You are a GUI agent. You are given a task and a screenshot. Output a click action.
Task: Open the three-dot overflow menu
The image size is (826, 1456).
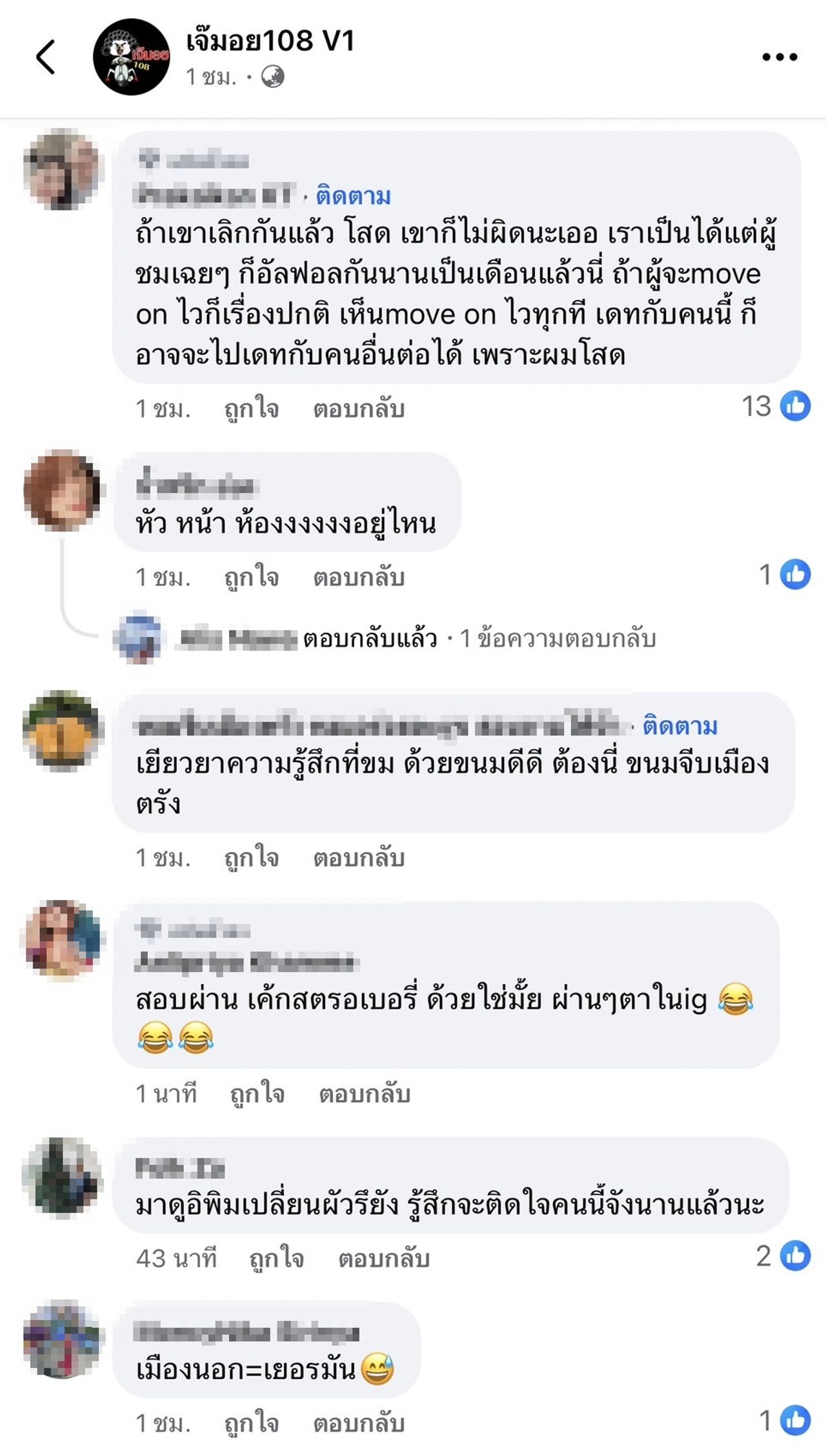(780, 57)
